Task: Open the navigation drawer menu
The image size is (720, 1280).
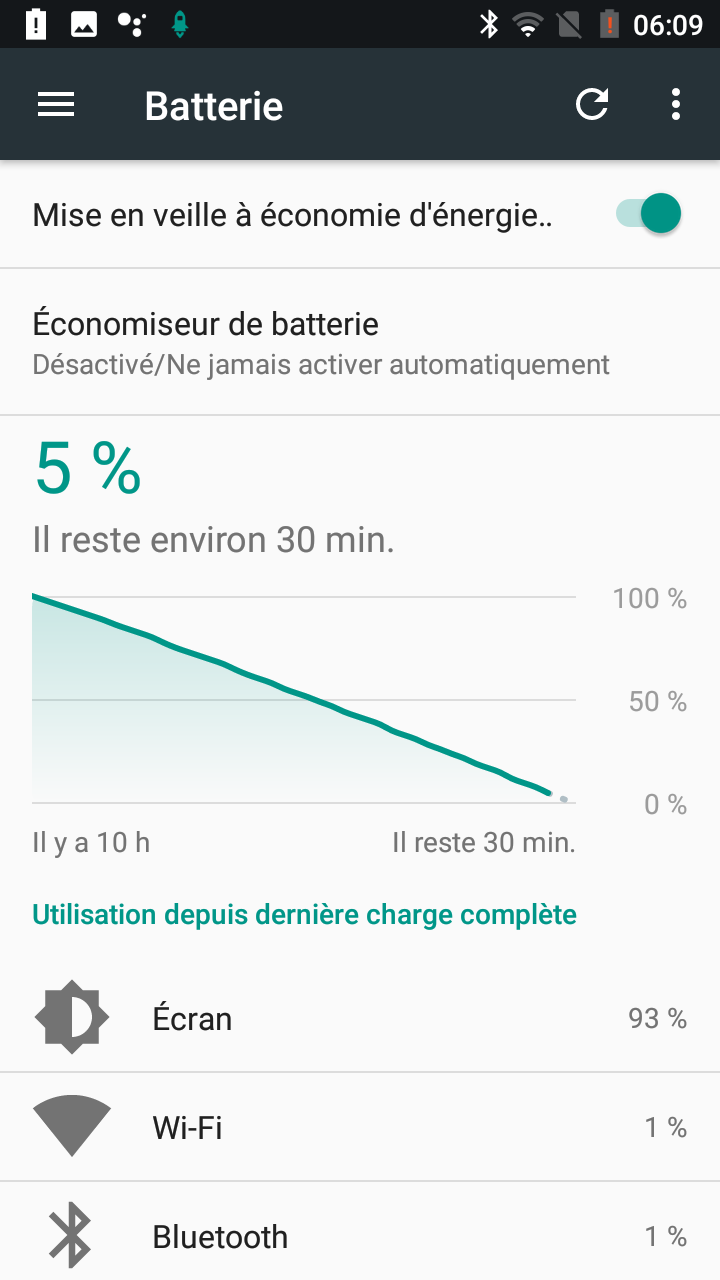Action: [x=56, y=105]
